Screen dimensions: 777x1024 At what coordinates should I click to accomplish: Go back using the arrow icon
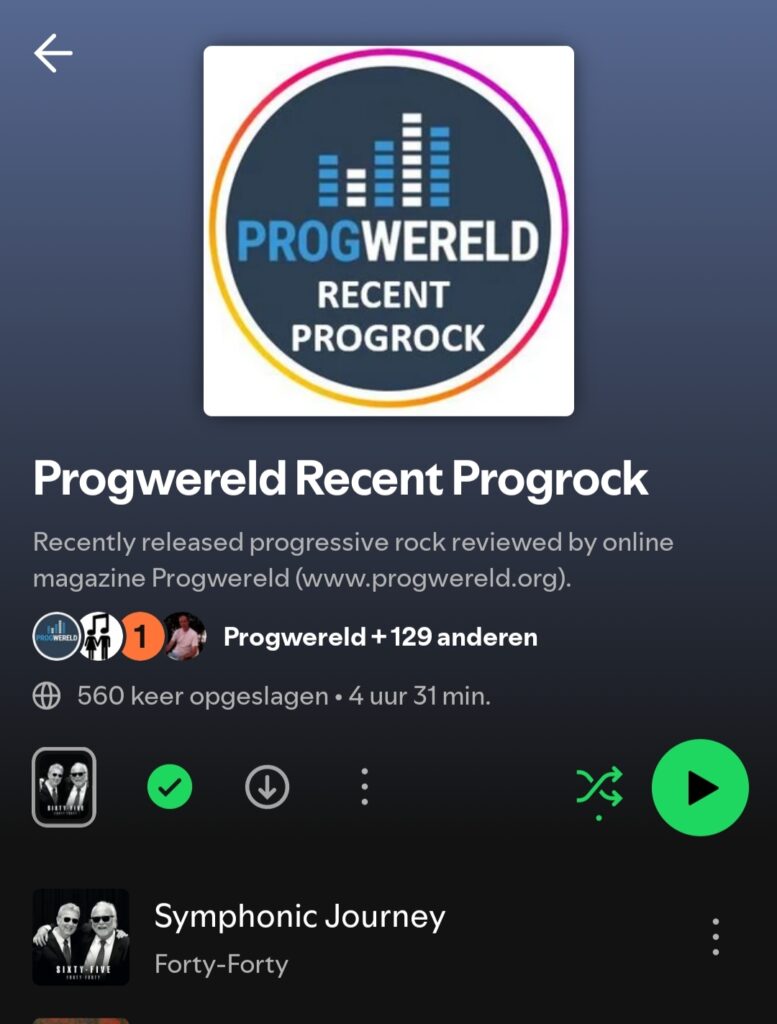coord(53,54)
